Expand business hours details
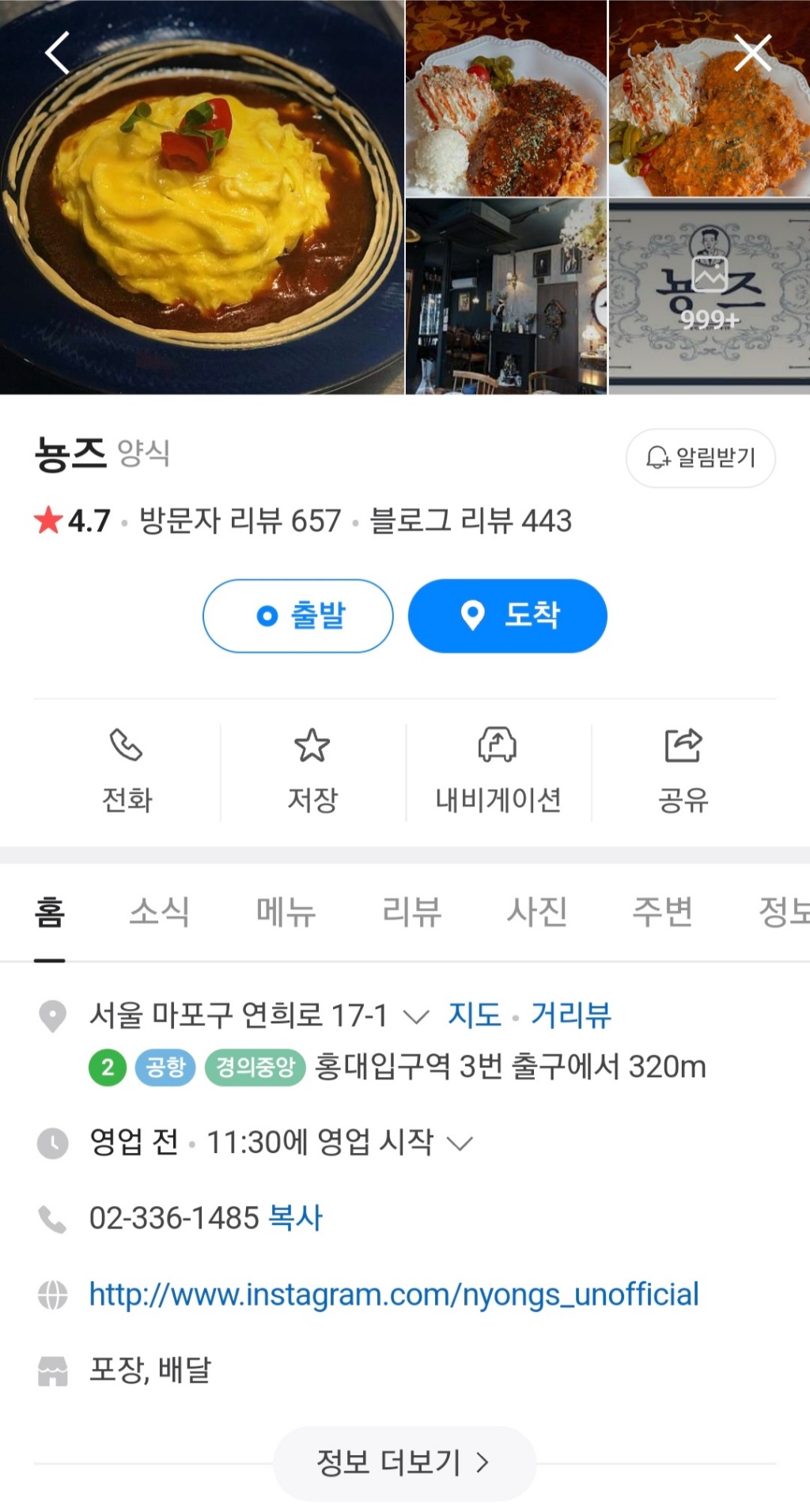This screenshot has width=810, height=1512. (x=460, y=1143)
